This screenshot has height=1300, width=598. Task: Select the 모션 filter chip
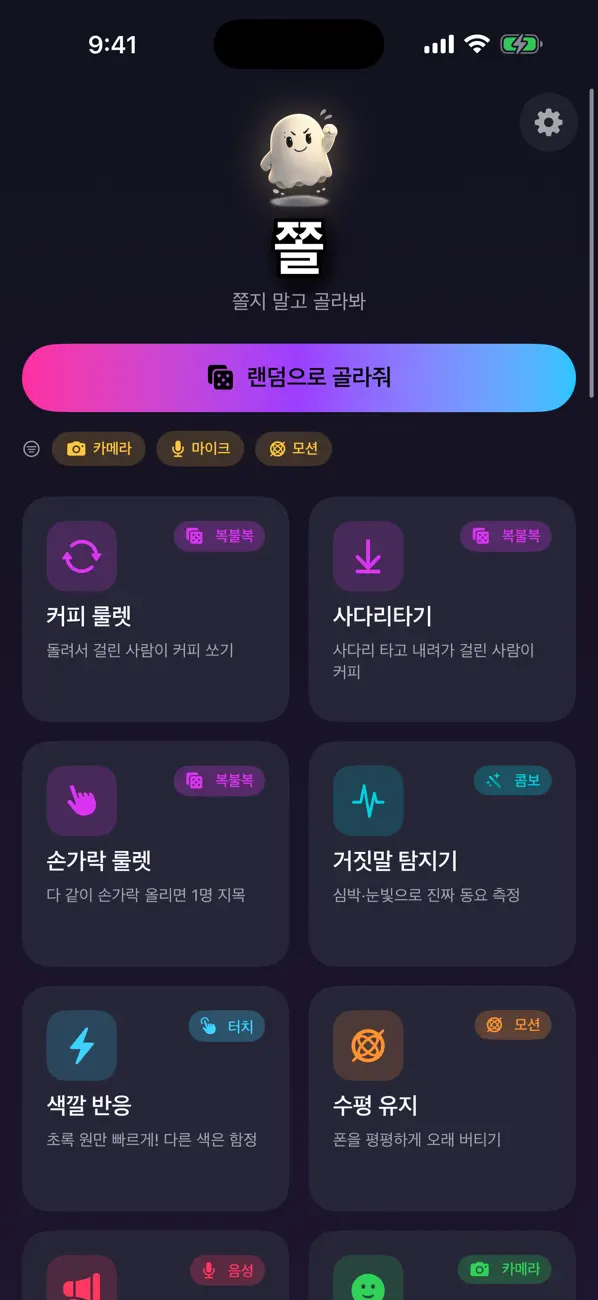pyautogui.click(x=293, y=449)
